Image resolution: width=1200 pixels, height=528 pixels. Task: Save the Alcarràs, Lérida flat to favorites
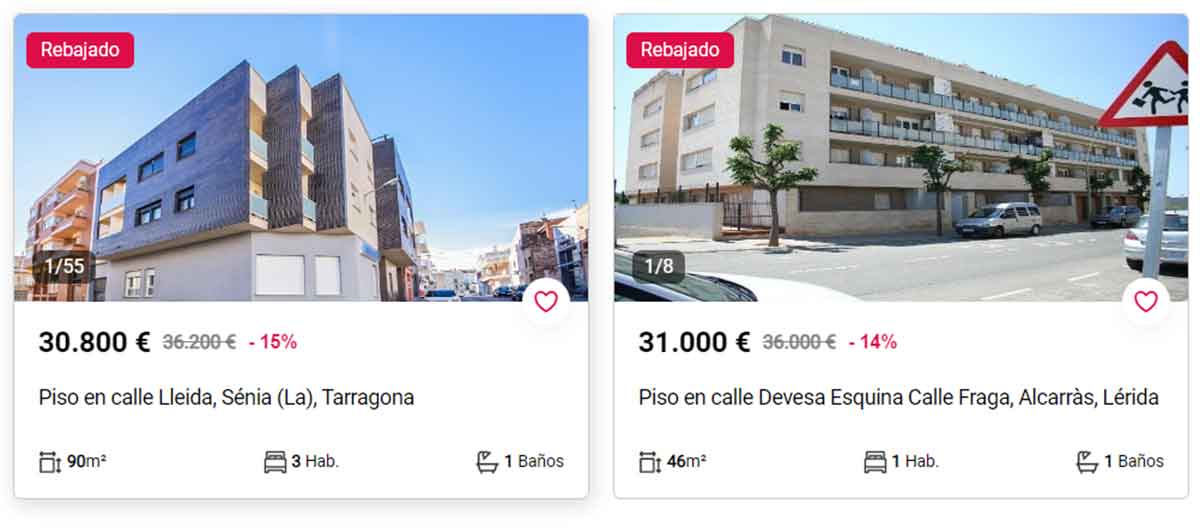[x=1146, y=301]
